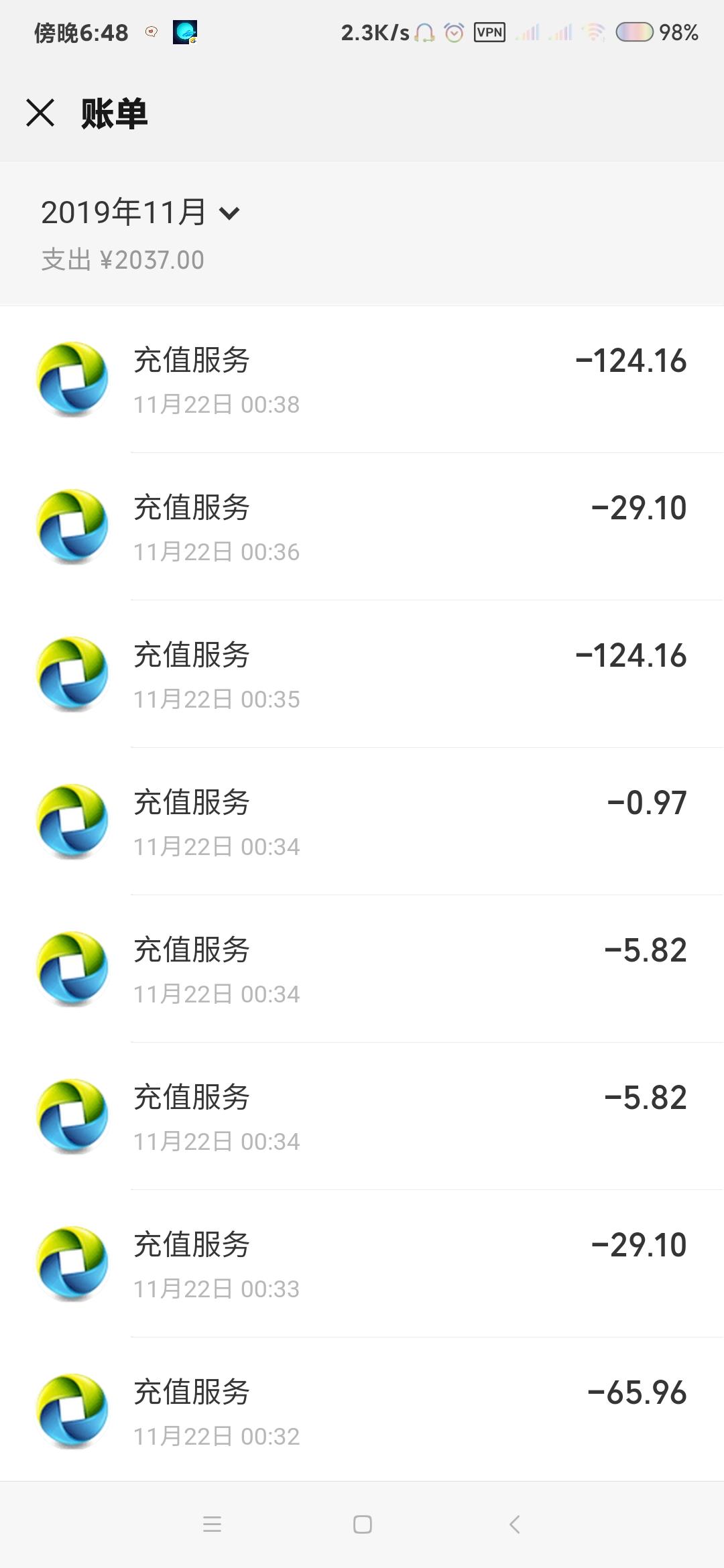Close the 账单 bill page
The image size is (724, 1568).
[40, 113]
